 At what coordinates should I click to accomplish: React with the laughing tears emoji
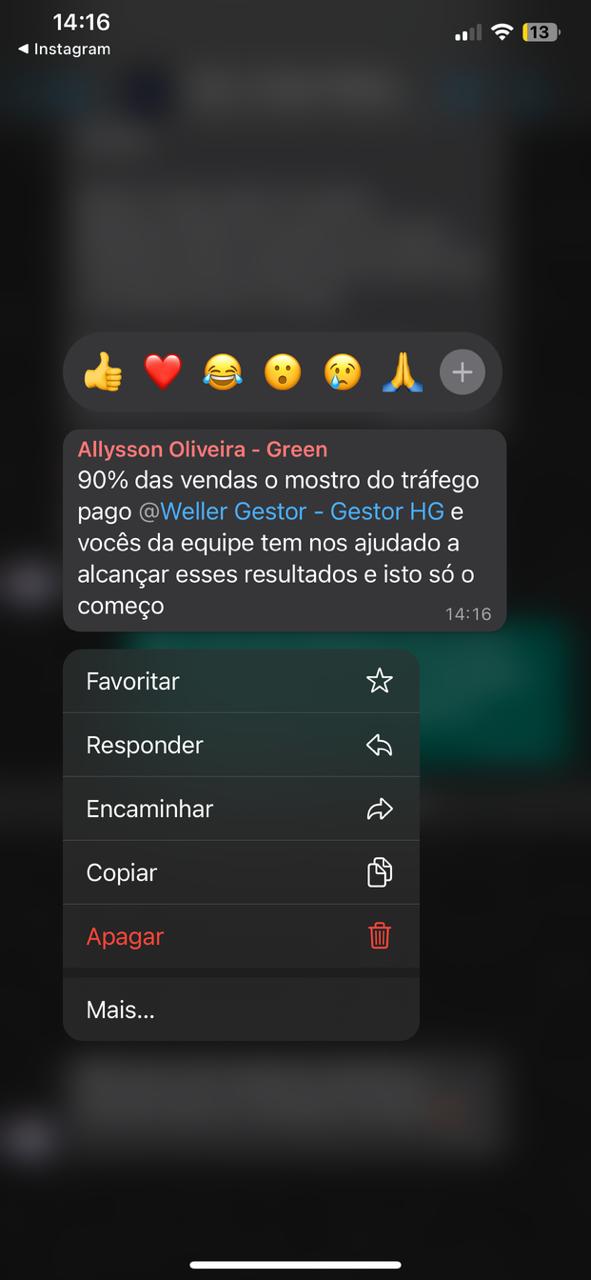(x=223, y=373)
